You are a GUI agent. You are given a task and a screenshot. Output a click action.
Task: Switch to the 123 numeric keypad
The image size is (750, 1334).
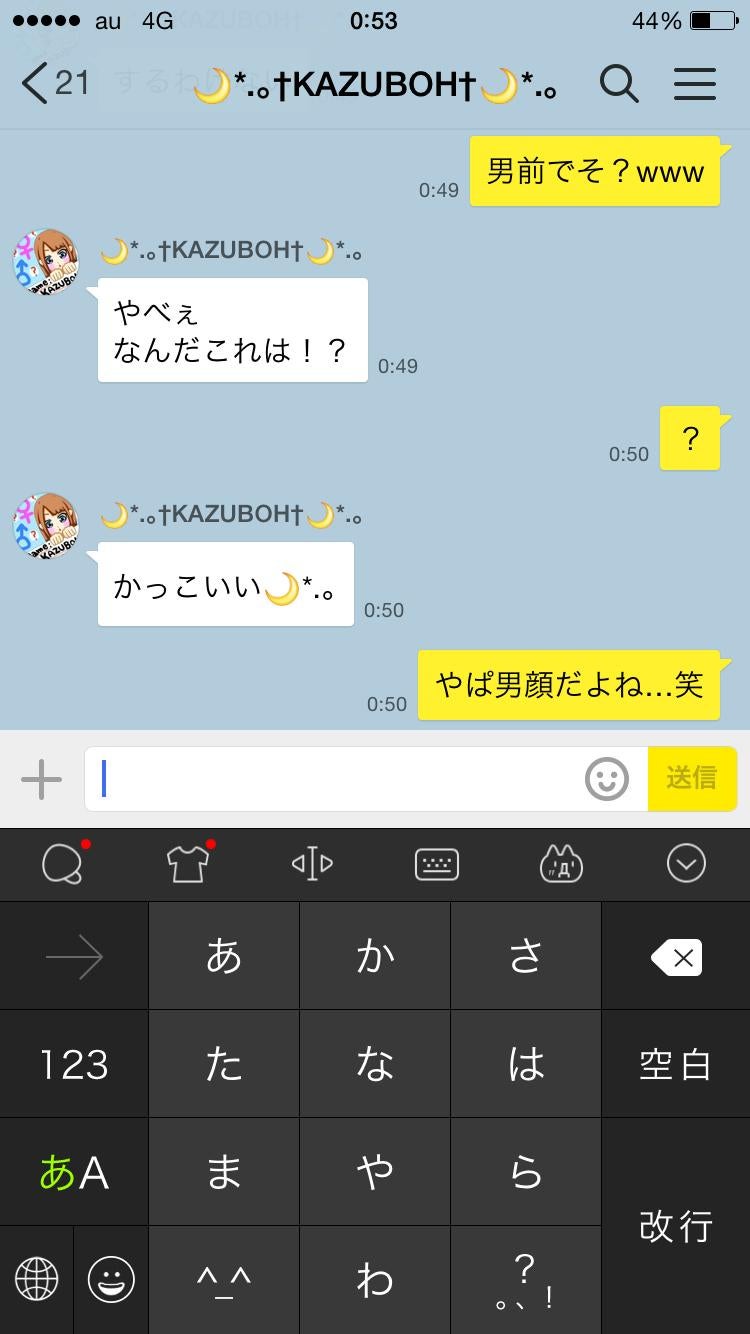click(74, 1063)
